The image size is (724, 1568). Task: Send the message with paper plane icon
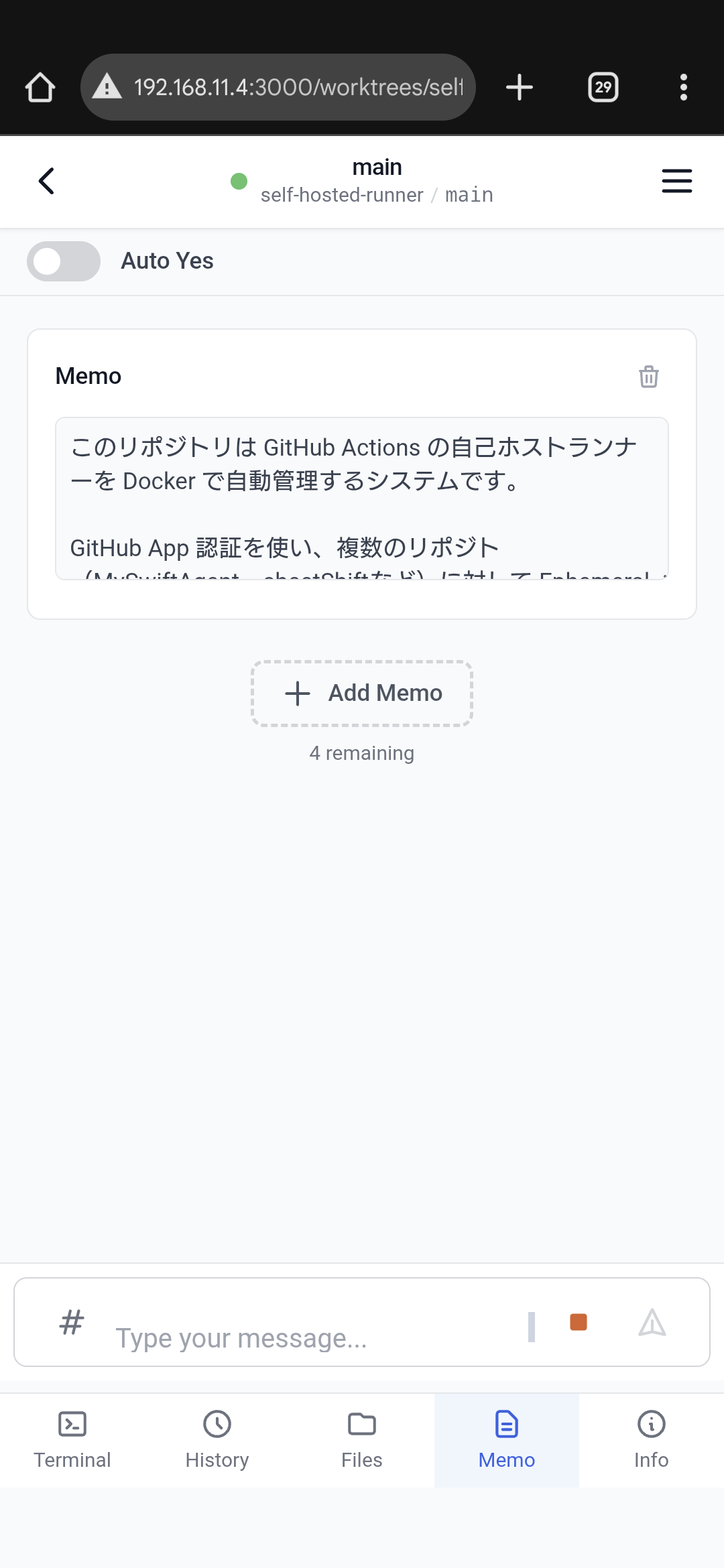tap(652, 1323)
